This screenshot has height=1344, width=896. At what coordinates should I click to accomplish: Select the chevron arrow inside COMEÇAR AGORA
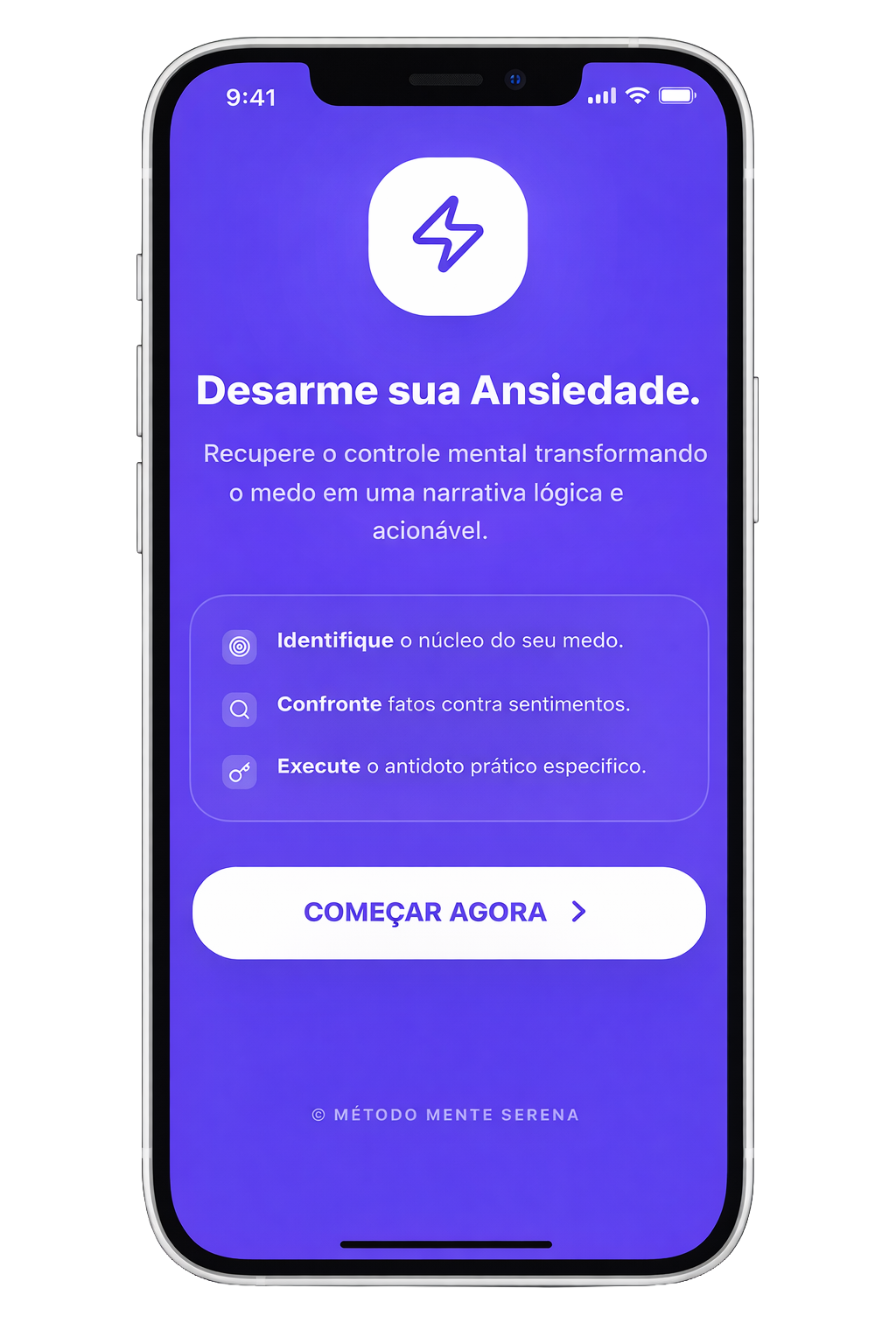(578, 913)
